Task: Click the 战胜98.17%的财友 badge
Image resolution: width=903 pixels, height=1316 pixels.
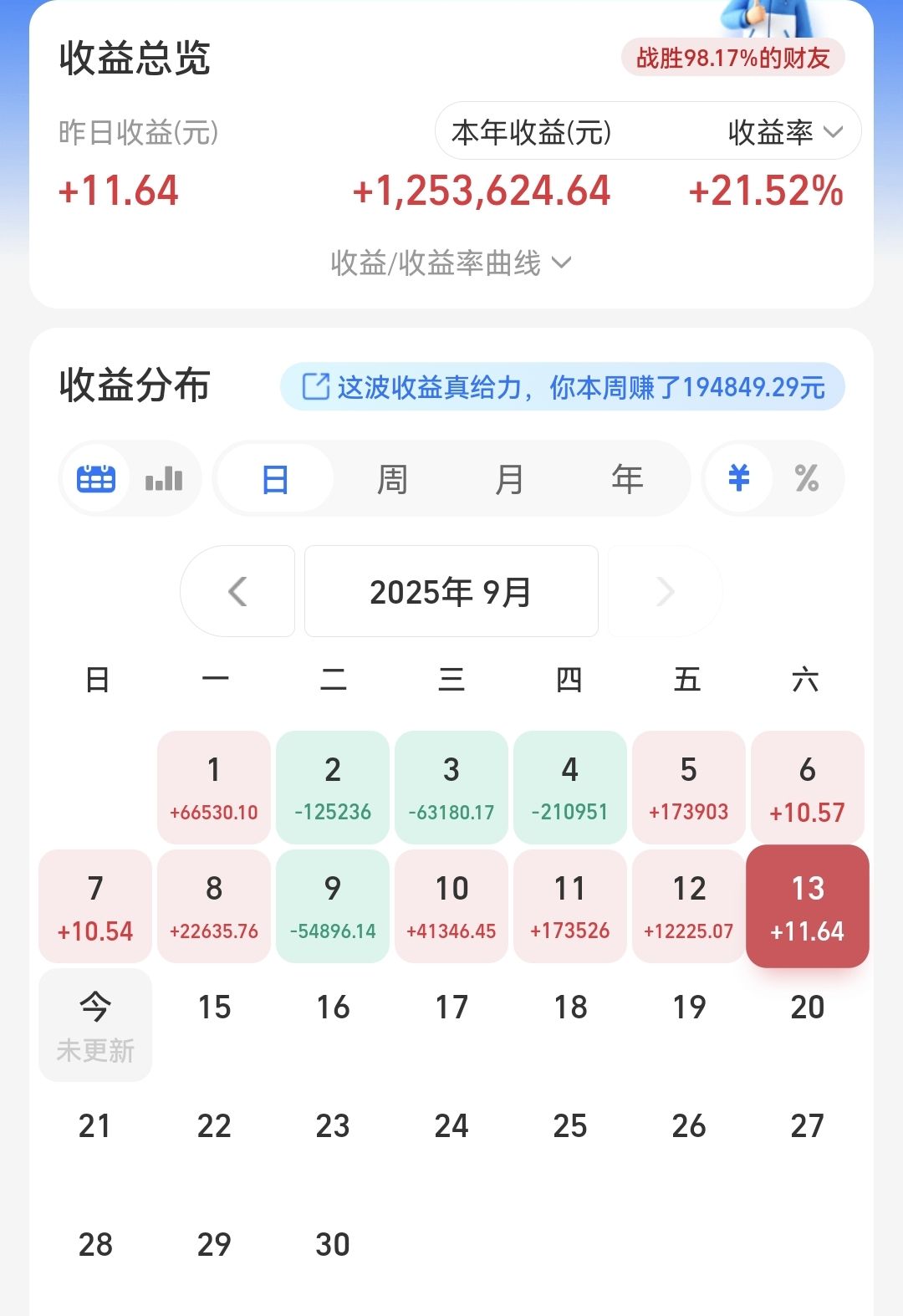Action: coord(734,57)
